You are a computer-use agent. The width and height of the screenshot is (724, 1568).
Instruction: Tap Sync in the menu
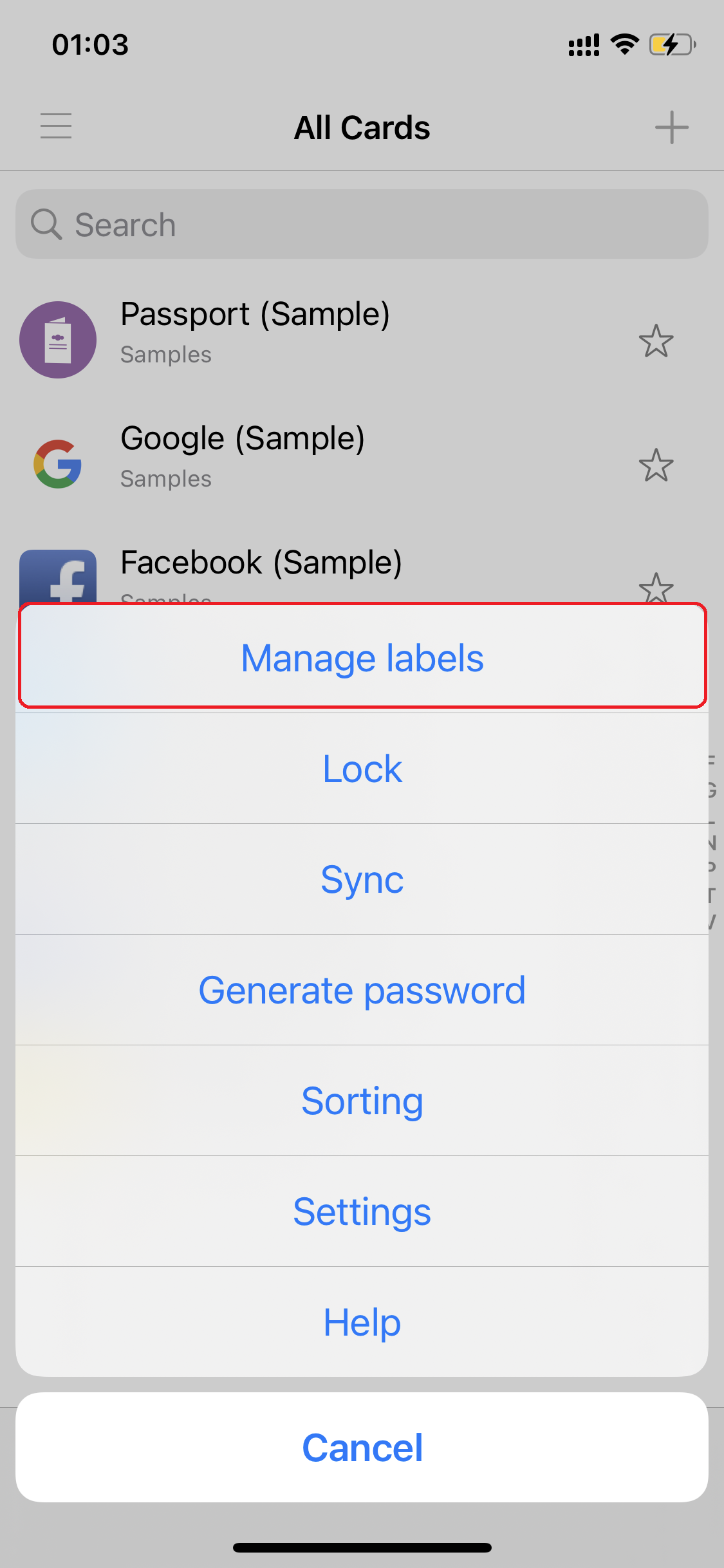(362, 879)
